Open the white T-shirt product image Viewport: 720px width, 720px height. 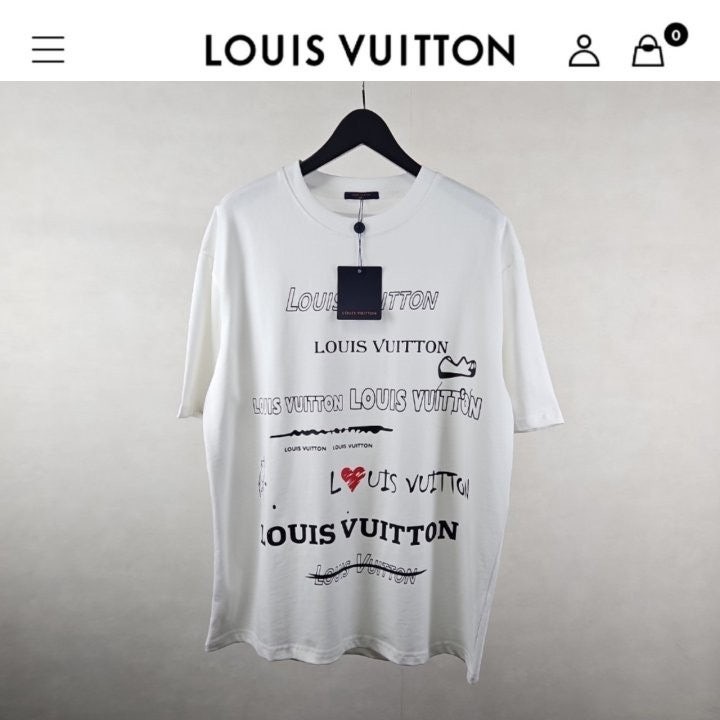370,420
